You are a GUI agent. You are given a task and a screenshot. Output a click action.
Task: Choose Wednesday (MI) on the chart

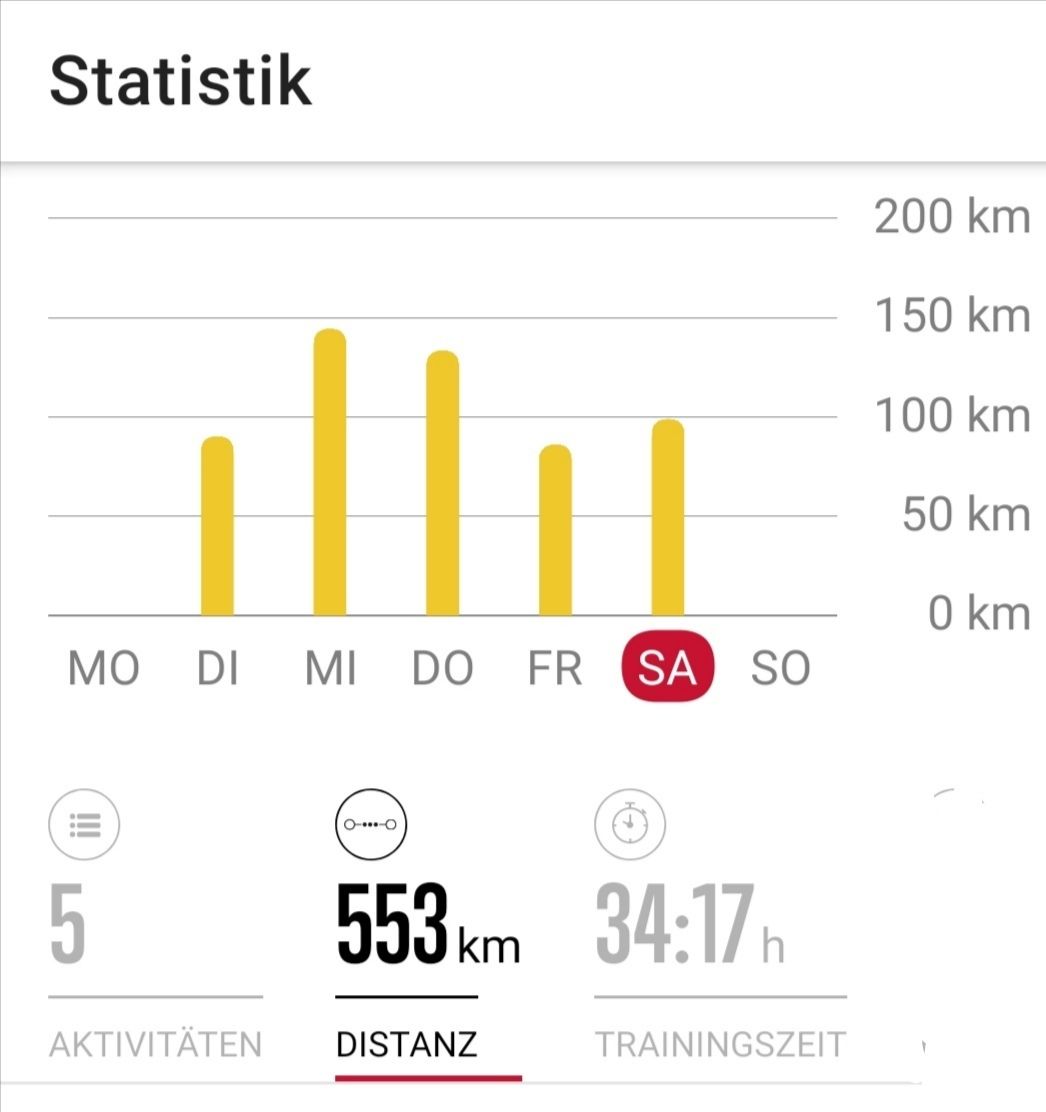(x=330, y=669)
